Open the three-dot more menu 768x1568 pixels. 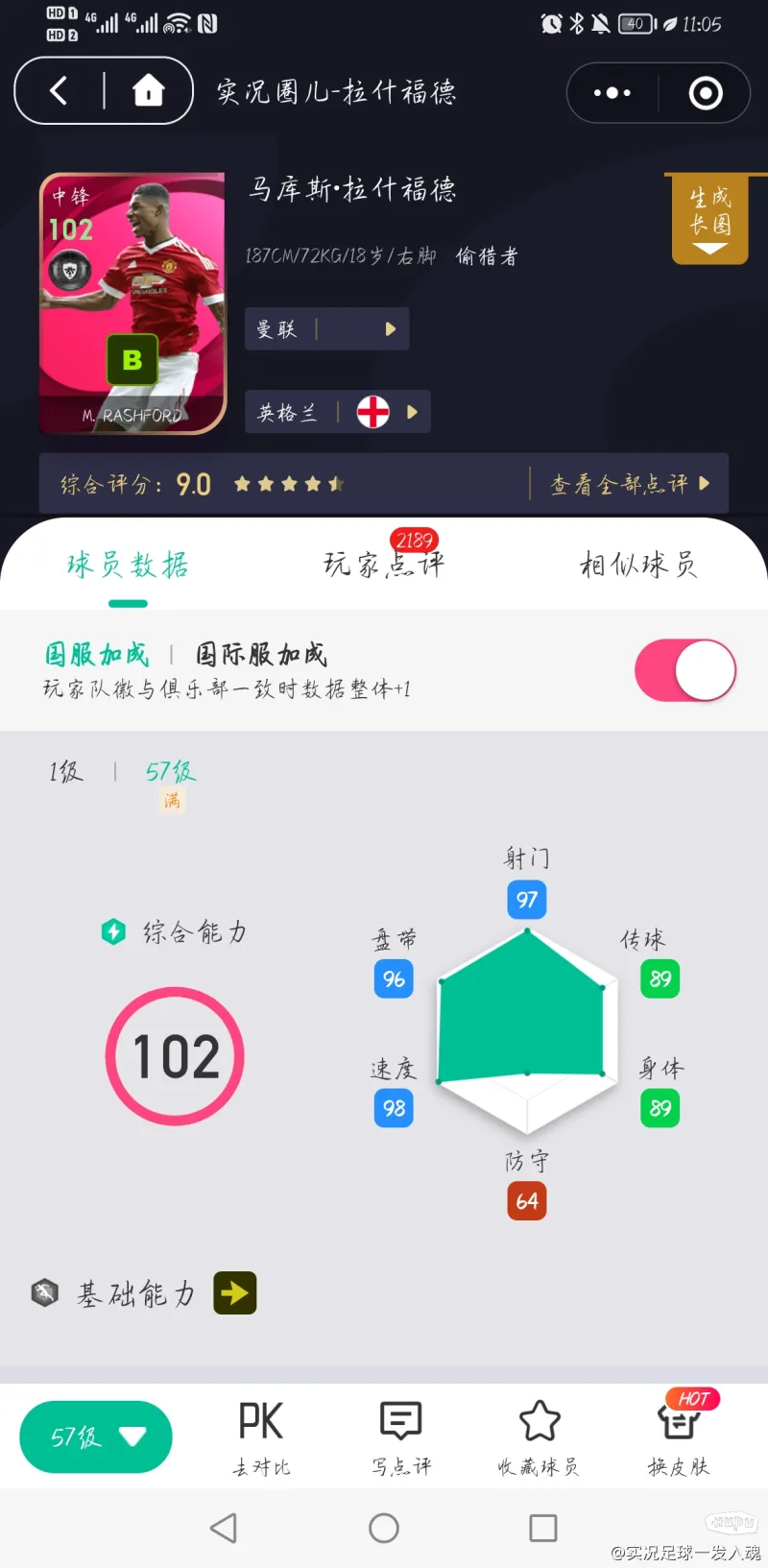[x=612, y=93]
